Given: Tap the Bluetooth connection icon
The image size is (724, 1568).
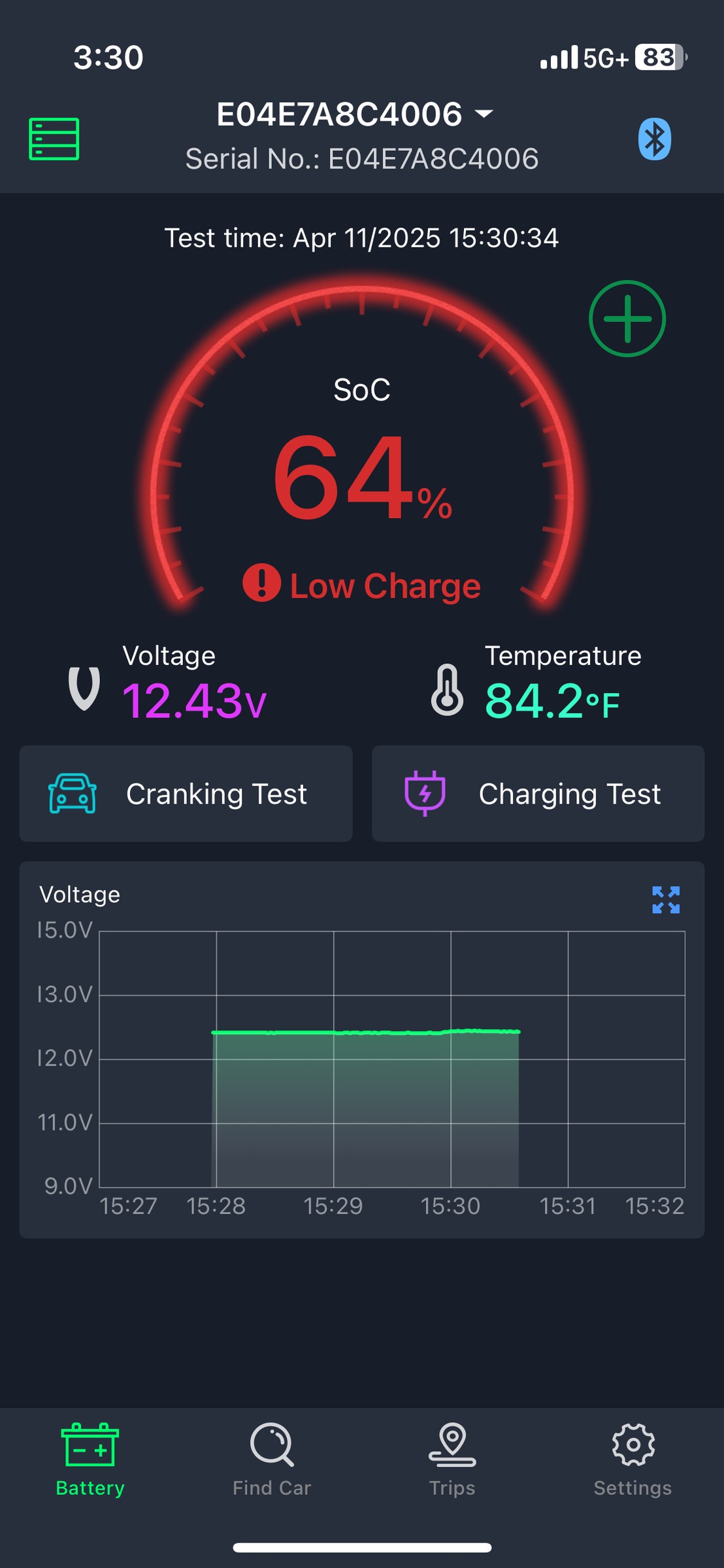Looking at the screenshot, I should pyautogui.click(x=654, y=139).
